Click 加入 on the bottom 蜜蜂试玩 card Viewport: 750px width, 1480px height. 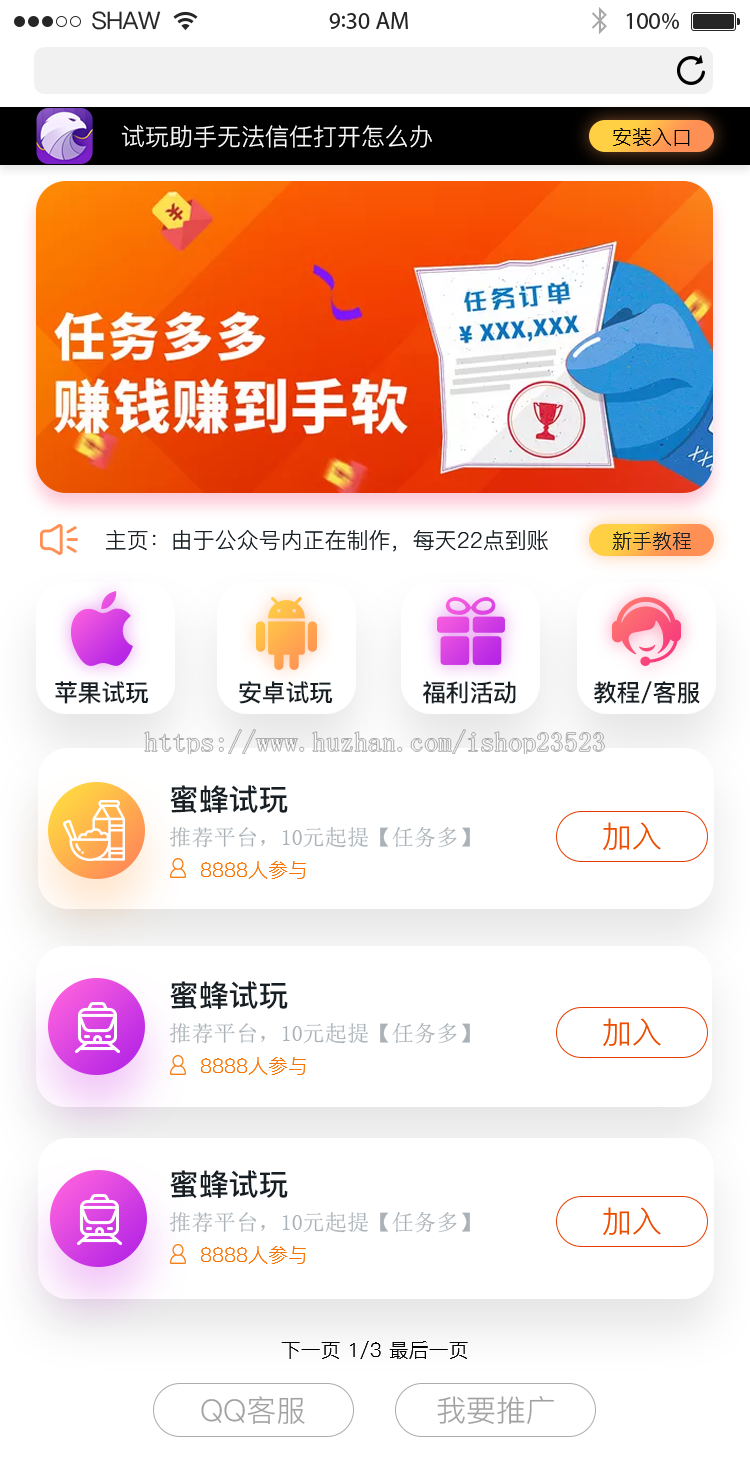point(631,1221)
